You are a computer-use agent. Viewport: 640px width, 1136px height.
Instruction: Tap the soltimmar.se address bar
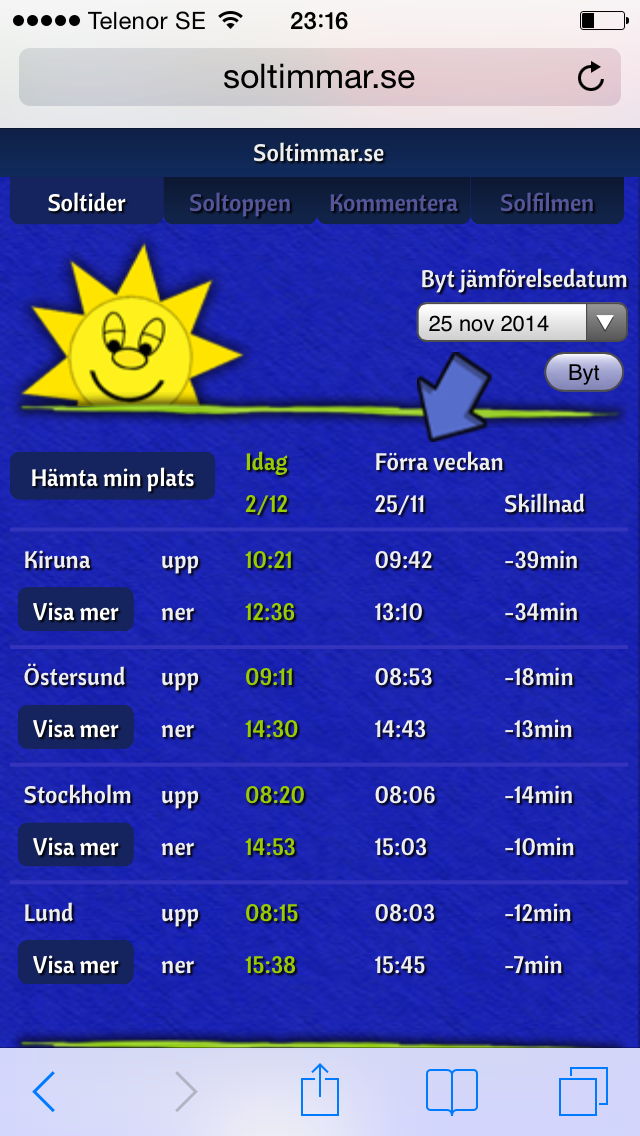click(x=300, y=77)
